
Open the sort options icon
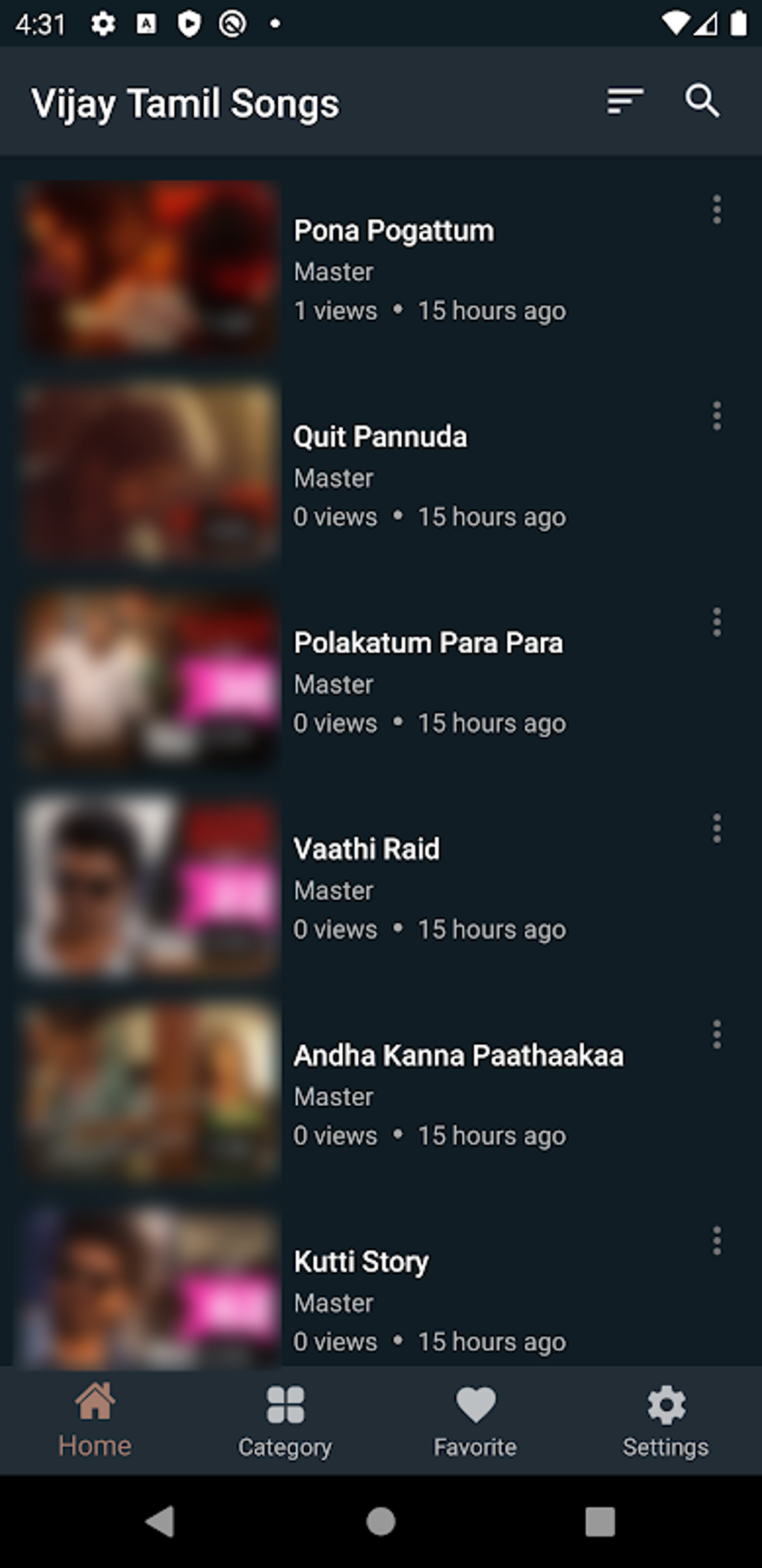coord(625,102)
